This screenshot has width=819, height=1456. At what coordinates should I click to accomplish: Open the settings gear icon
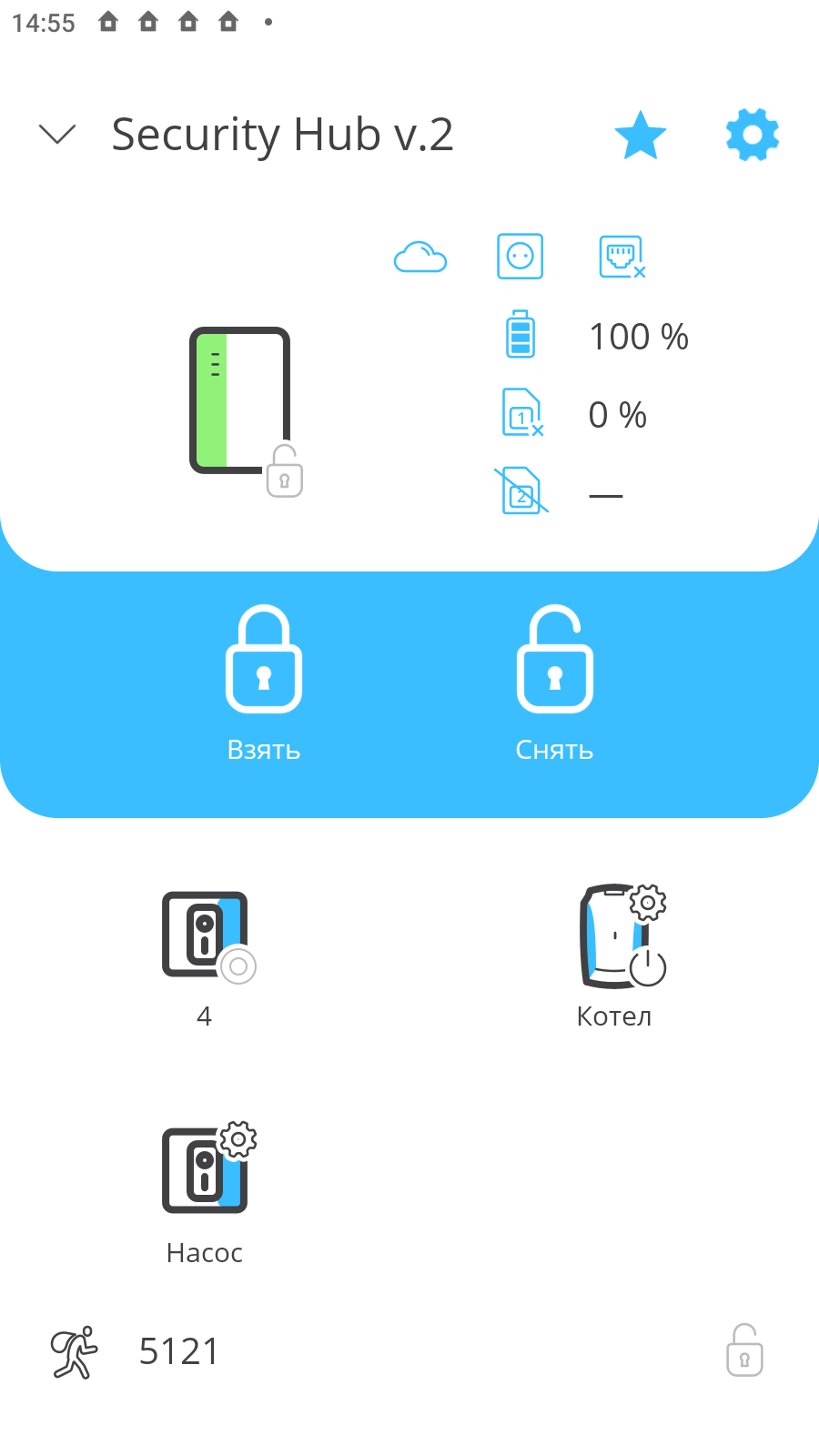point(752,136)
